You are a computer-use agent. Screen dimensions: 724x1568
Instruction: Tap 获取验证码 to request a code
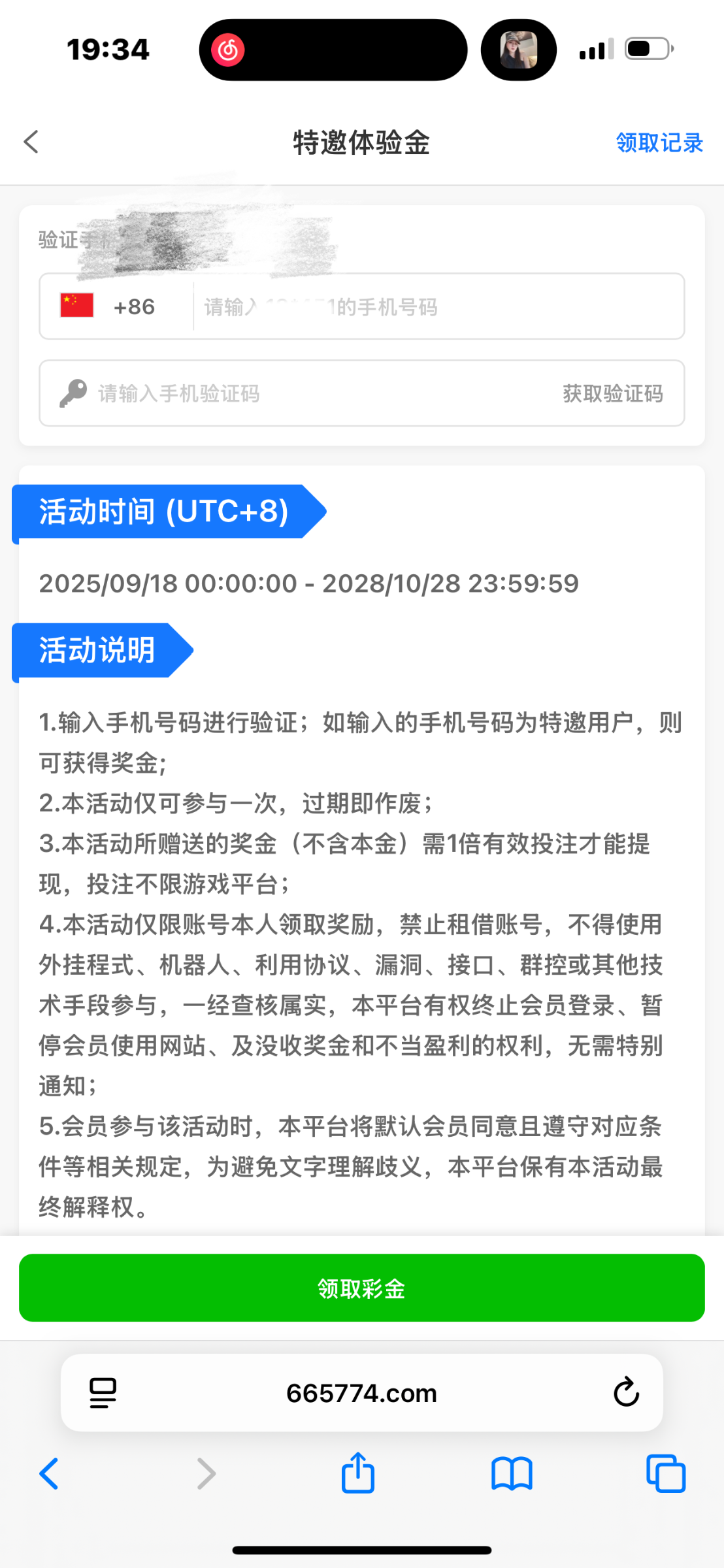612,393
